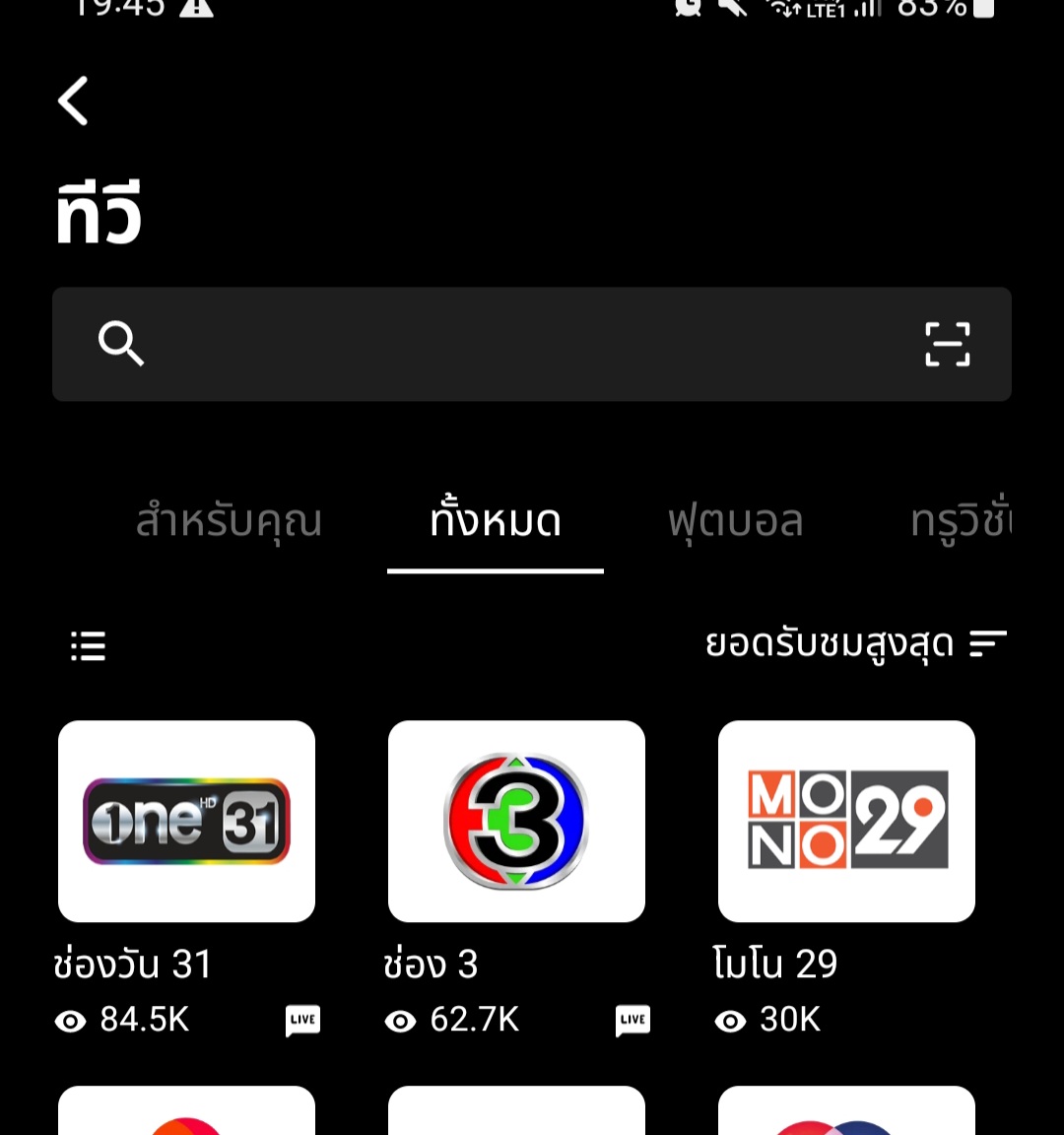
Task: Open the scan icon in search bar
Action: tap(947, 344)
